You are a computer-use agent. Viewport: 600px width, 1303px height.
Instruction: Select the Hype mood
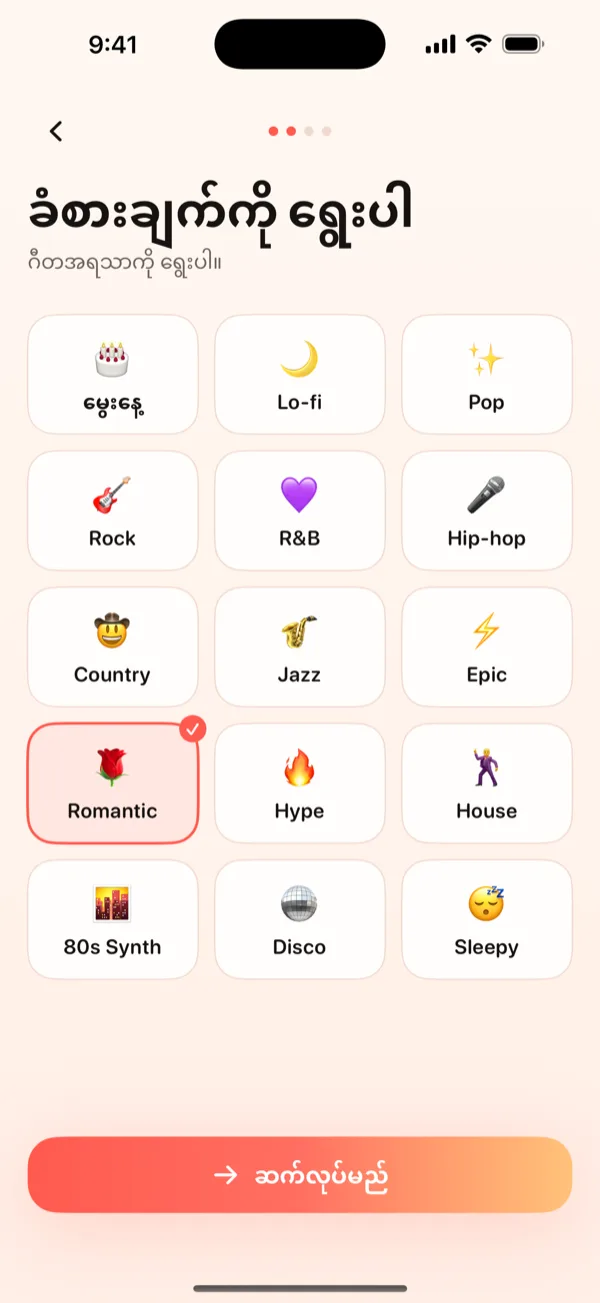(x=300, y=783)
